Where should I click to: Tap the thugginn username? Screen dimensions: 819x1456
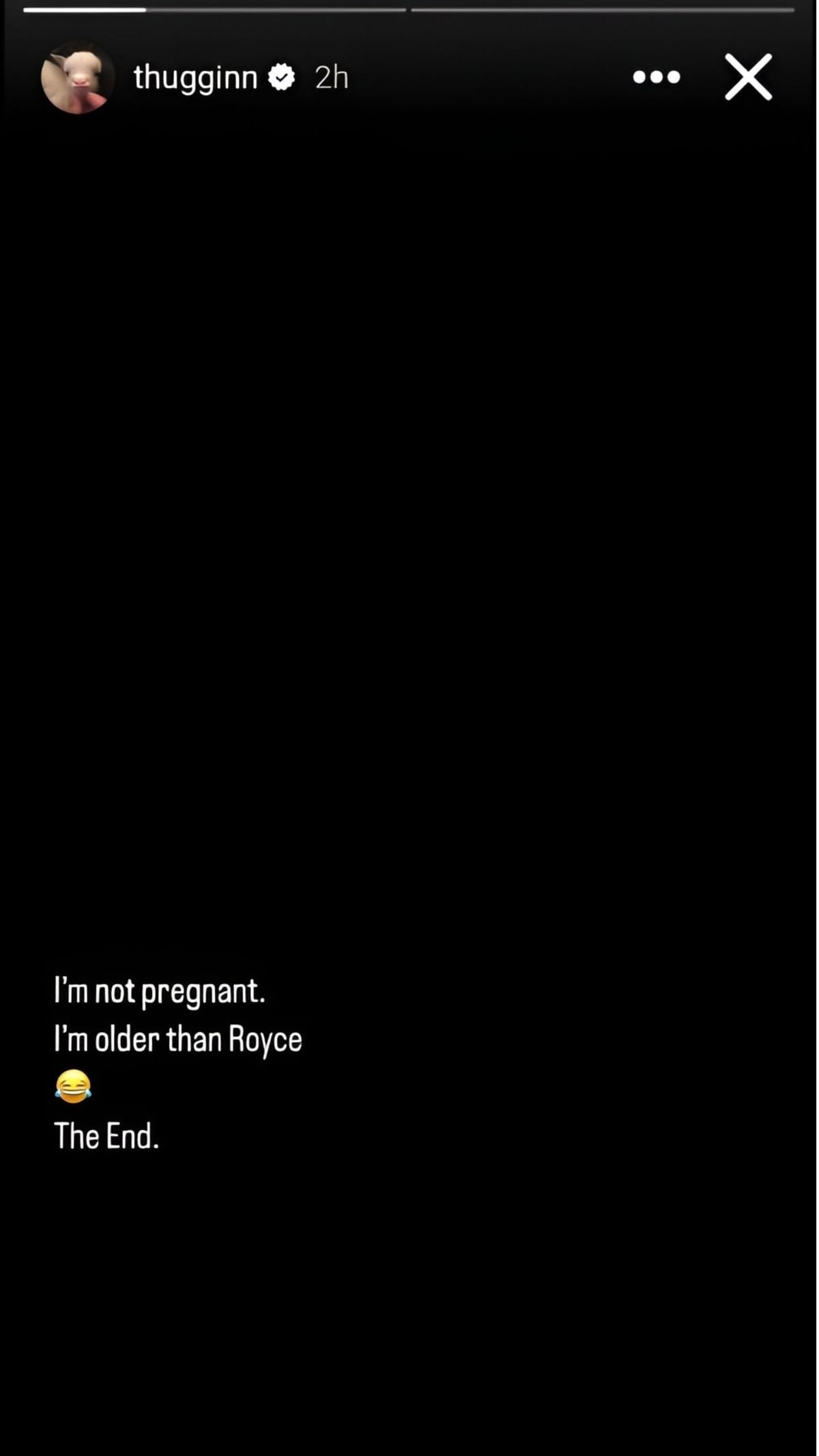pyautogui.click(x=195, y=77)
